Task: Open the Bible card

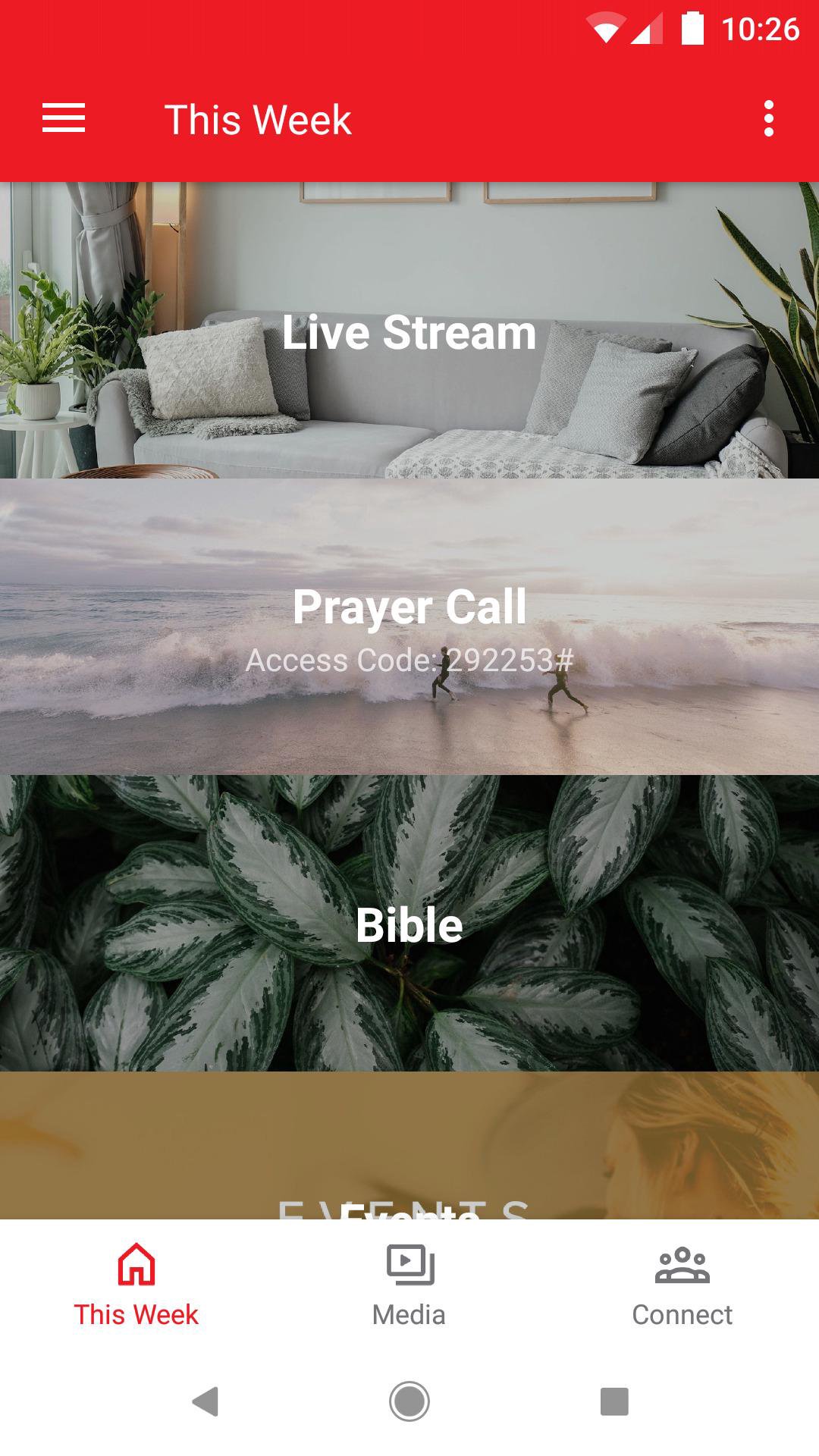Action: [x=409, y=924]
